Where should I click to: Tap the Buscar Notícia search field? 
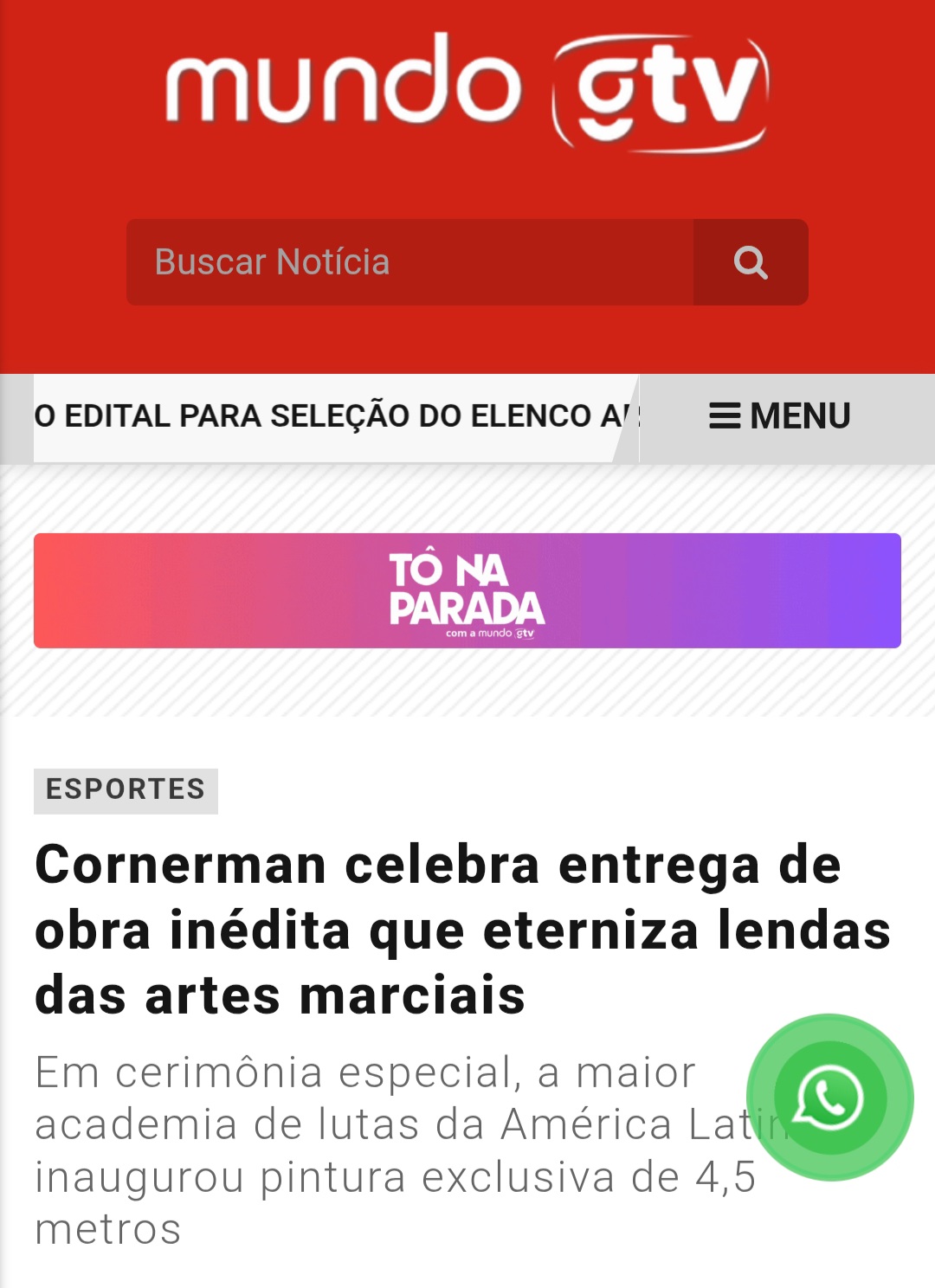pyautogui.click(x=409, y=262)
